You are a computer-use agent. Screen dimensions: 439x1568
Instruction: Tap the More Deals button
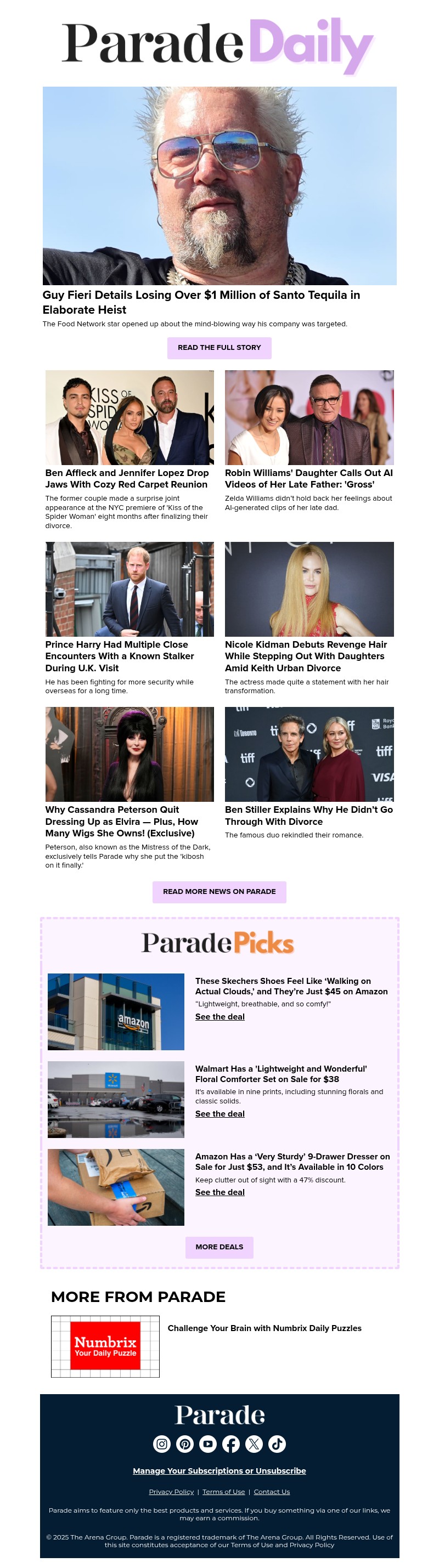pos(219,1247)
